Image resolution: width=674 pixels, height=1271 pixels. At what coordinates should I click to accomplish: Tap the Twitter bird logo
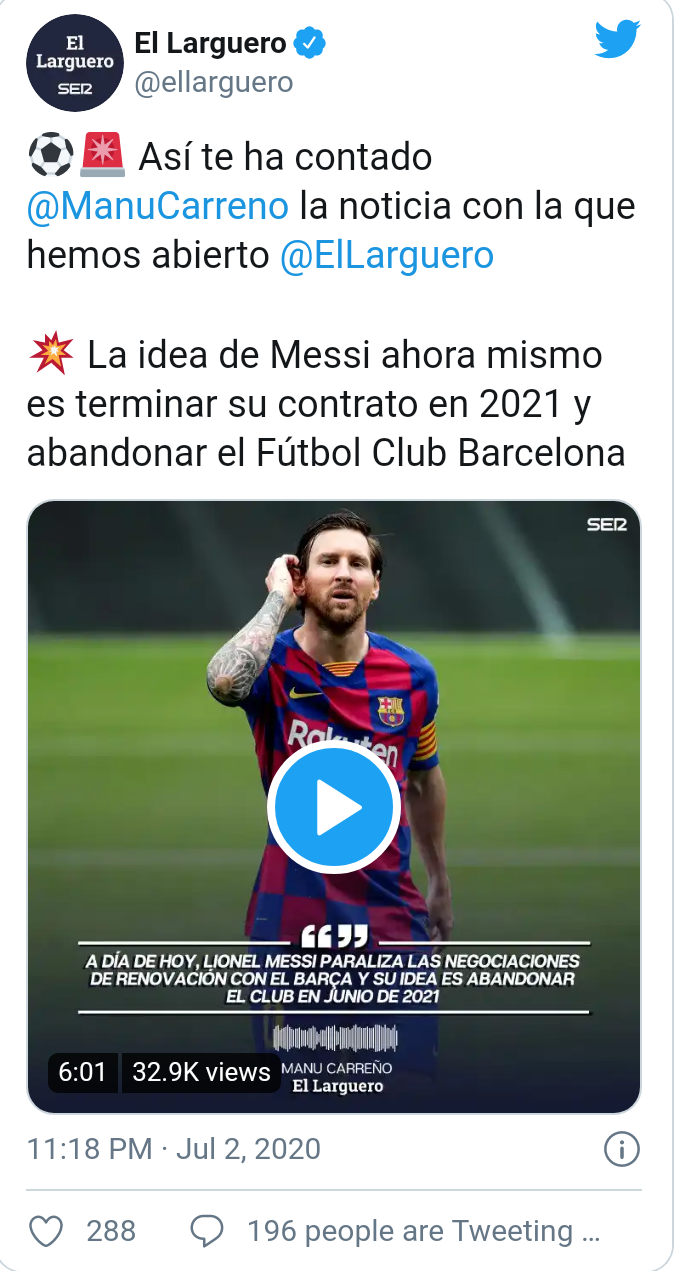pyautogui.click(x=617, y=40)
